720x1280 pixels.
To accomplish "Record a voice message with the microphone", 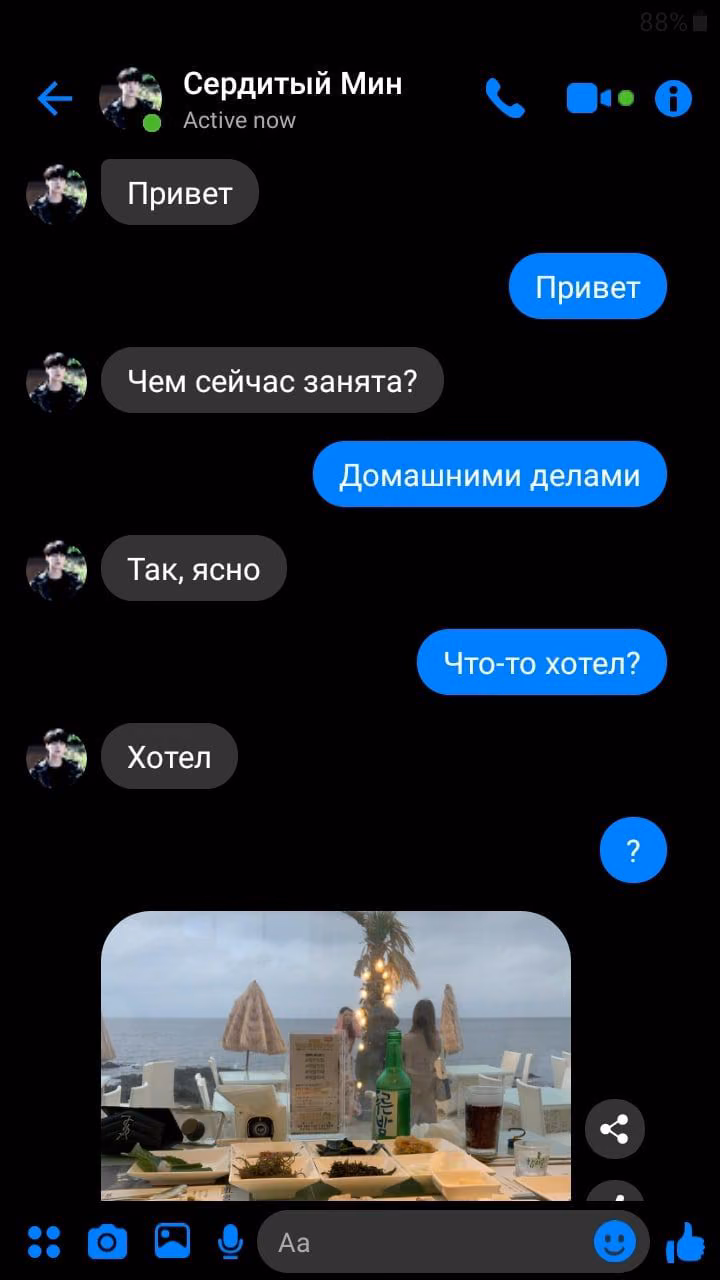I will point(230,1242).
